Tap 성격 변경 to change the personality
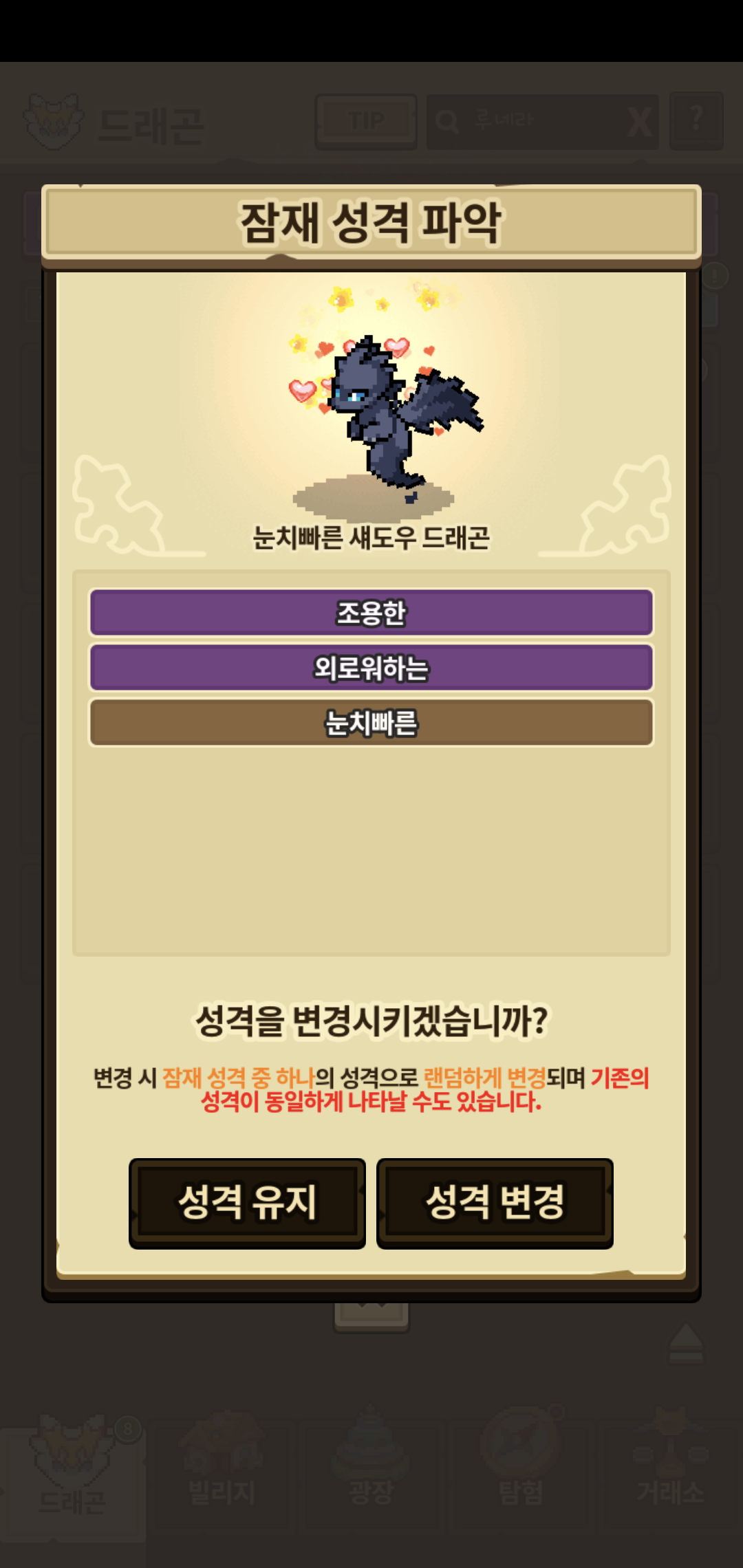 [x=495, y=1203]
